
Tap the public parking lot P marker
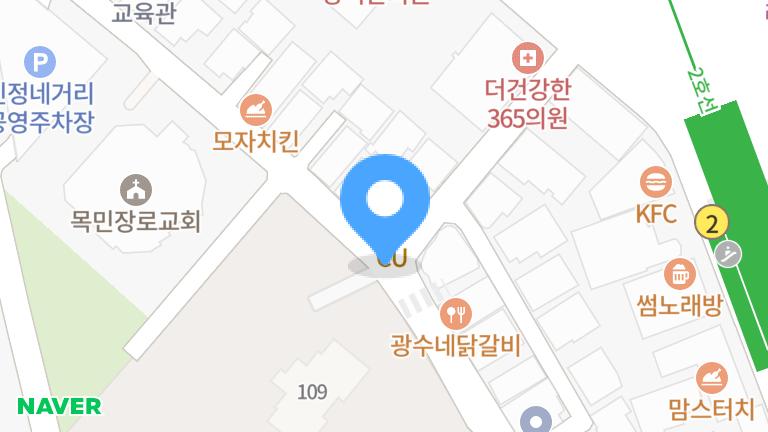point(40,62)
